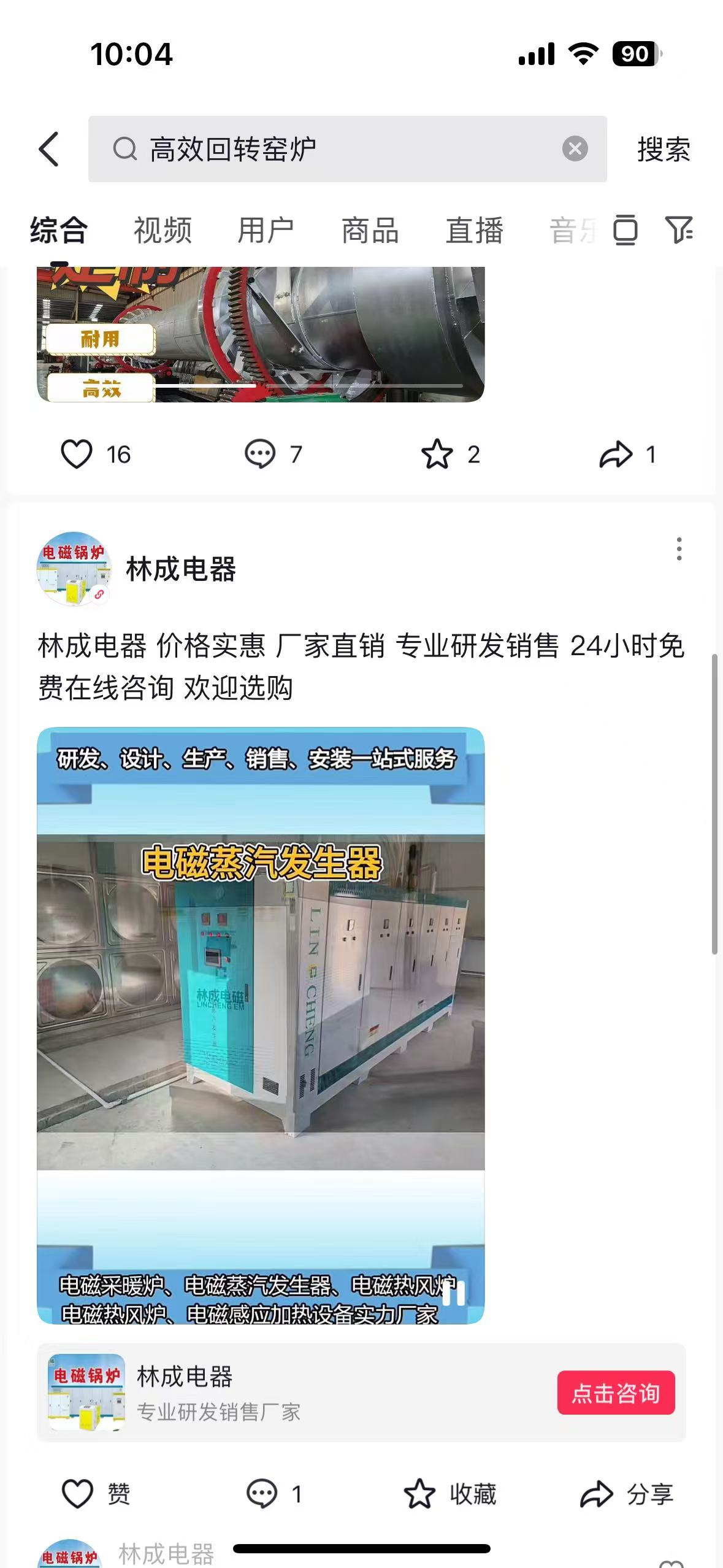723x1568 pixels.
Task: Go back with the back arrow
Action: [x=49, y=149]
